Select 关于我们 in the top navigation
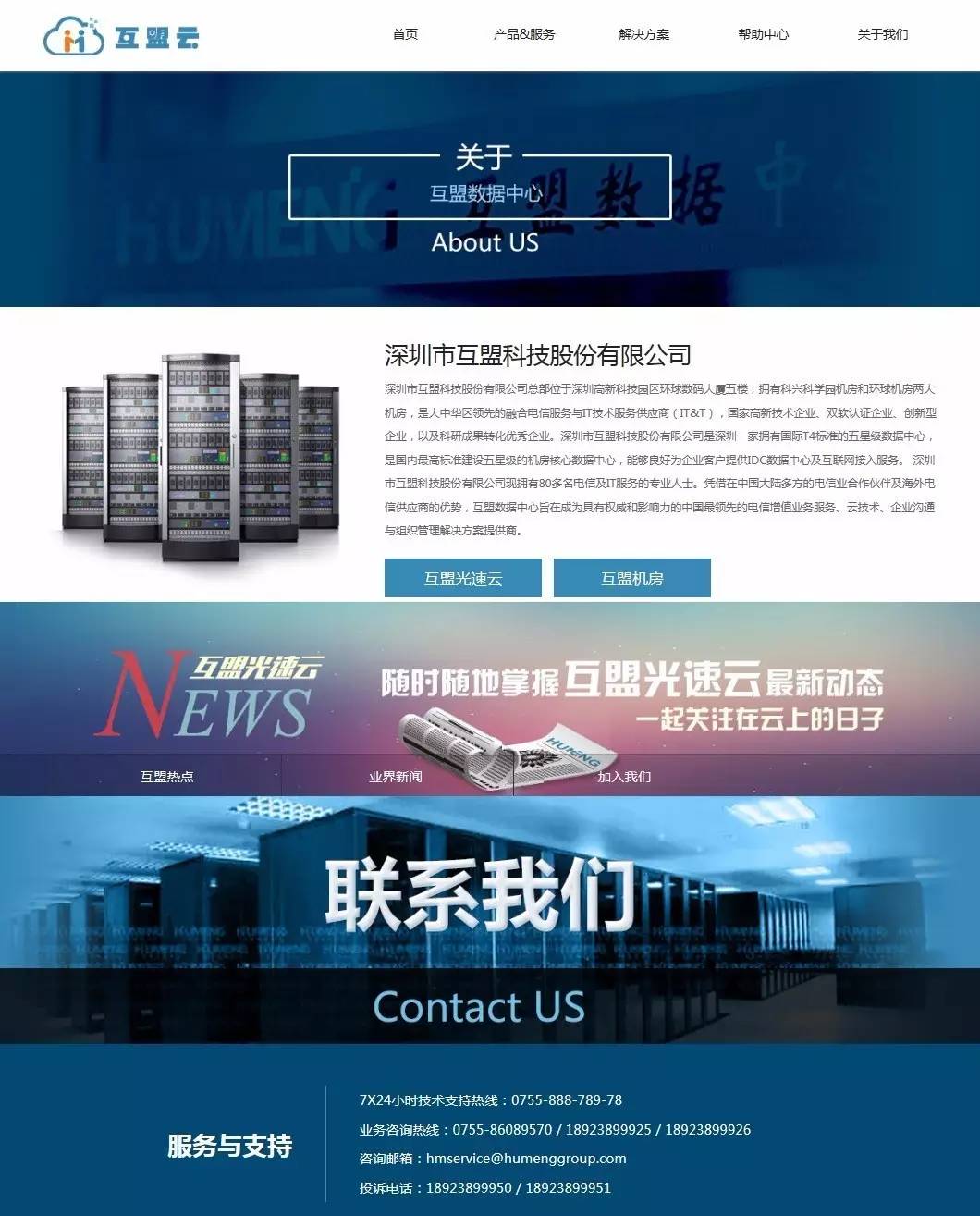The image size is (980, 1216). coord(883,34)
